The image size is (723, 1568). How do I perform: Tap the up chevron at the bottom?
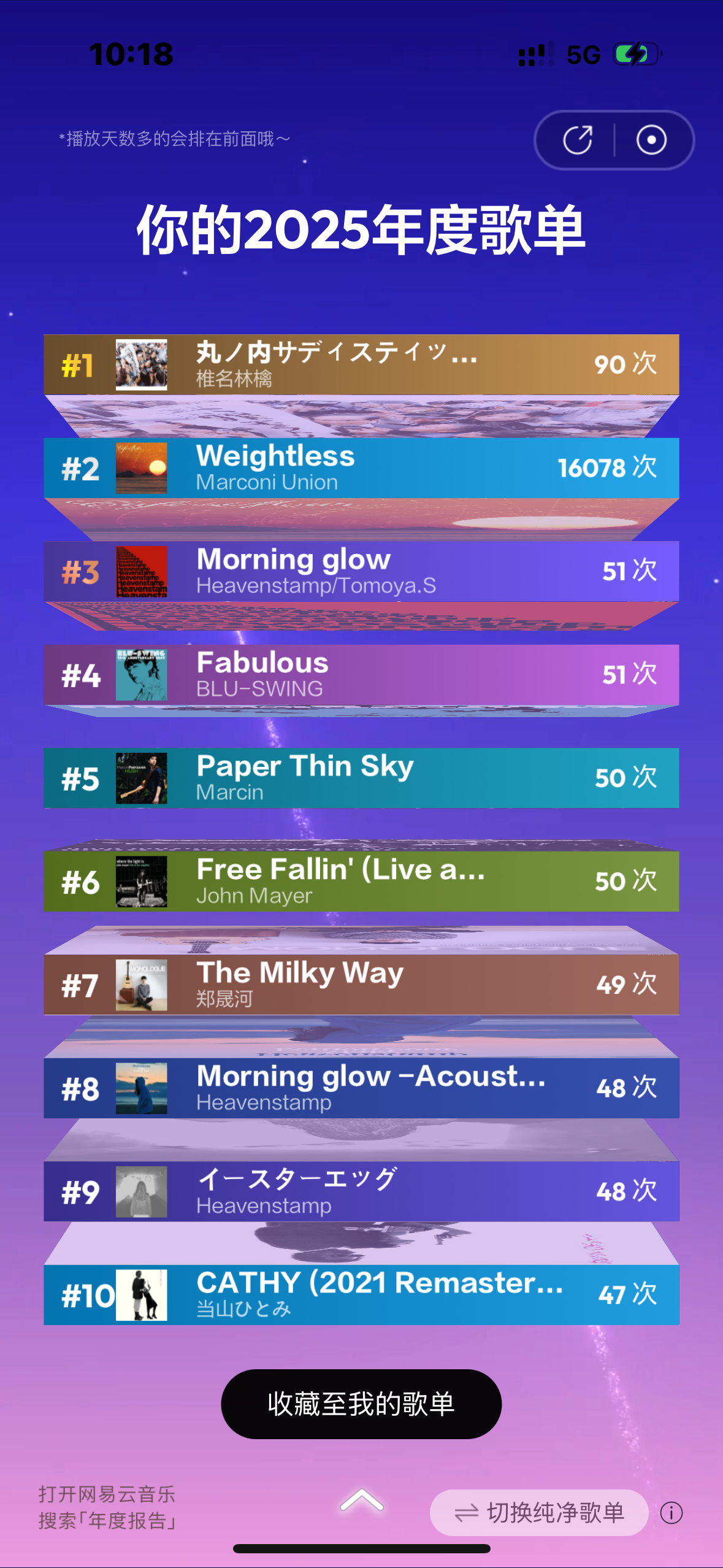pos(361,1501)
